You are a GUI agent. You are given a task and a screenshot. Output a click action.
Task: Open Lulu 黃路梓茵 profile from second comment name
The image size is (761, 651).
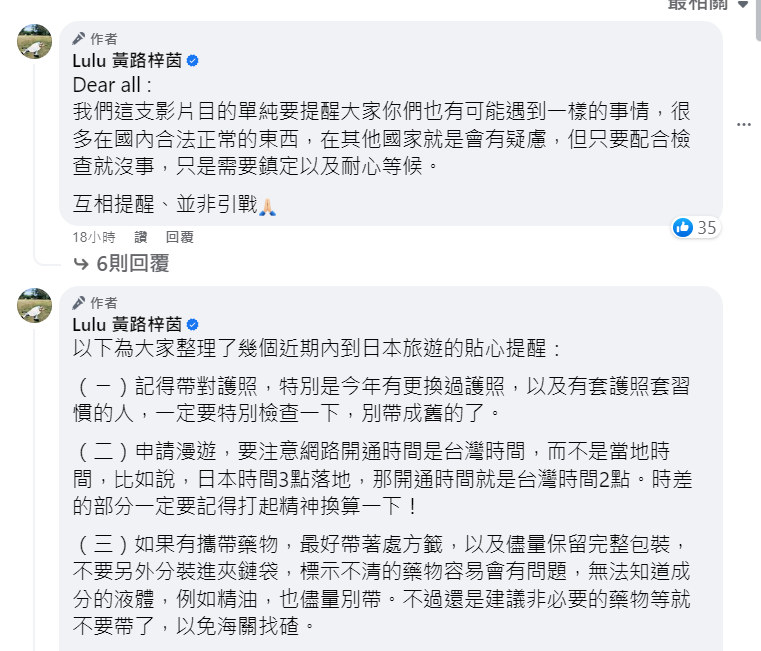point(127,324)
